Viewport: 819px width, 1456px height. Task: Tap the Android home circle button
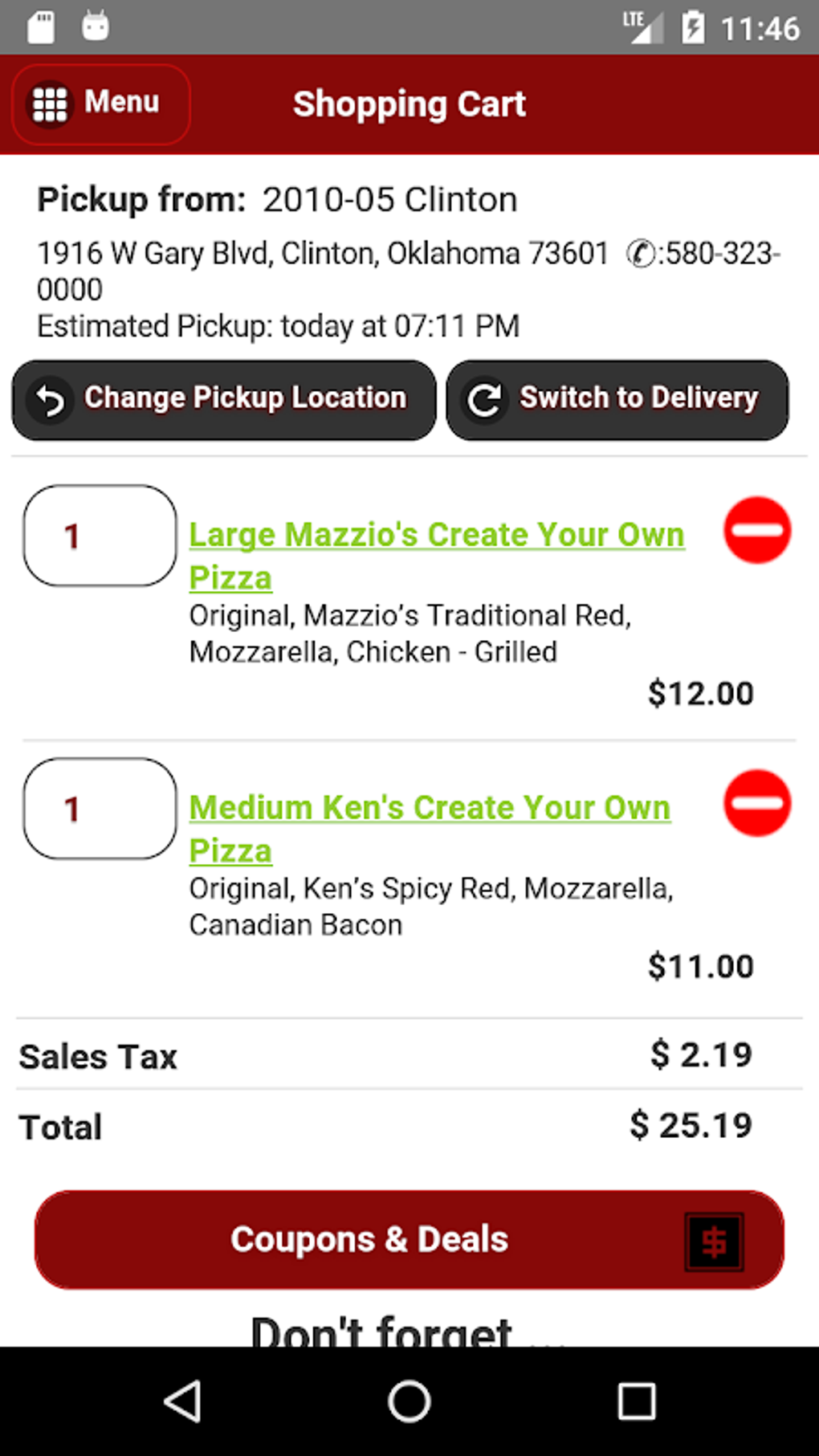point(409,1403)
